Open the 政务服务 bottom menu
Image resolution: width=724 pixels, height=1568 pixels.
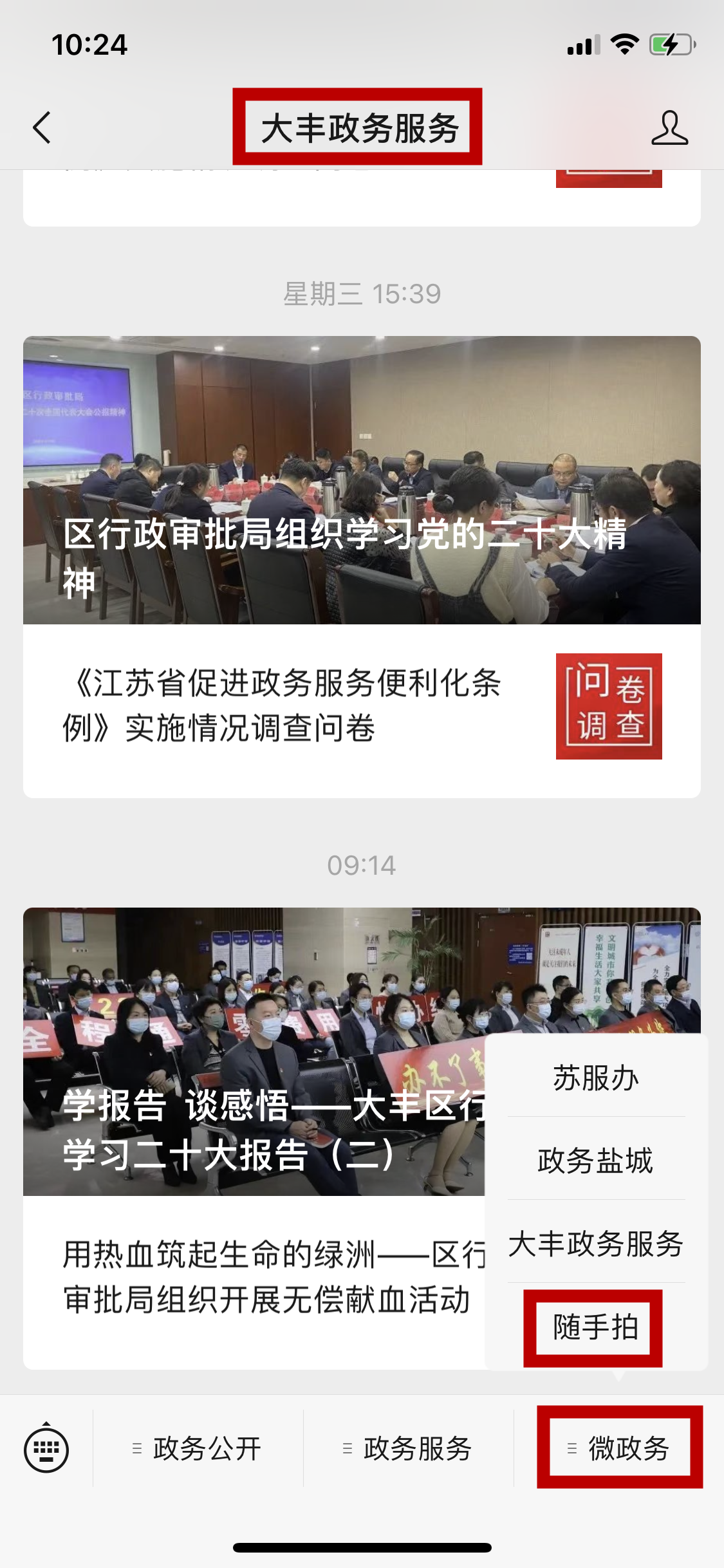tap(409, 1448)
